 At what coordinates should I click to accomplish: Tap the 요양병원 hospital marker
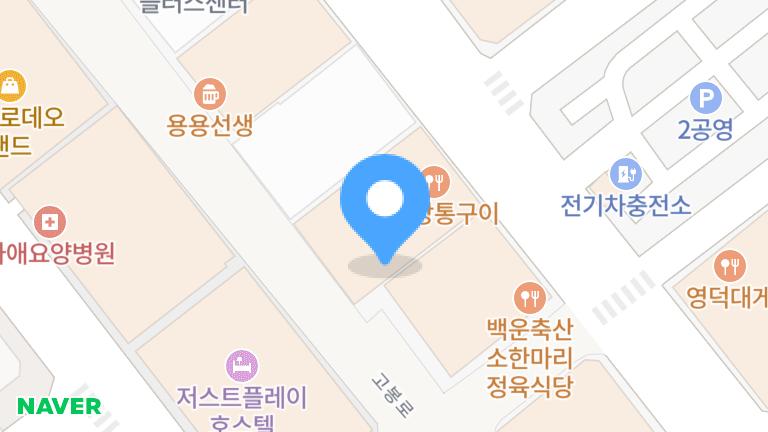point(48,221)
